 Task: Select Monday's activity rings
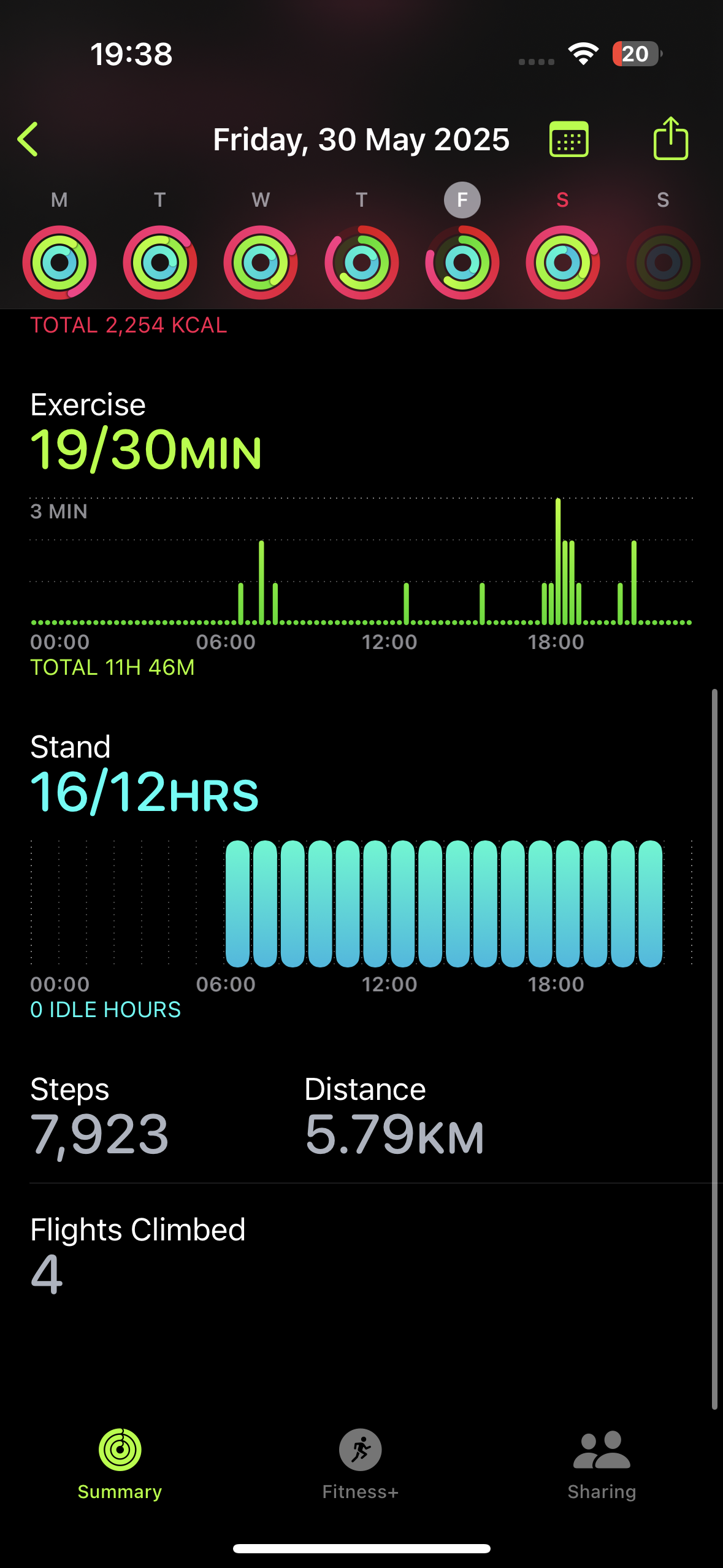[59, 263]
